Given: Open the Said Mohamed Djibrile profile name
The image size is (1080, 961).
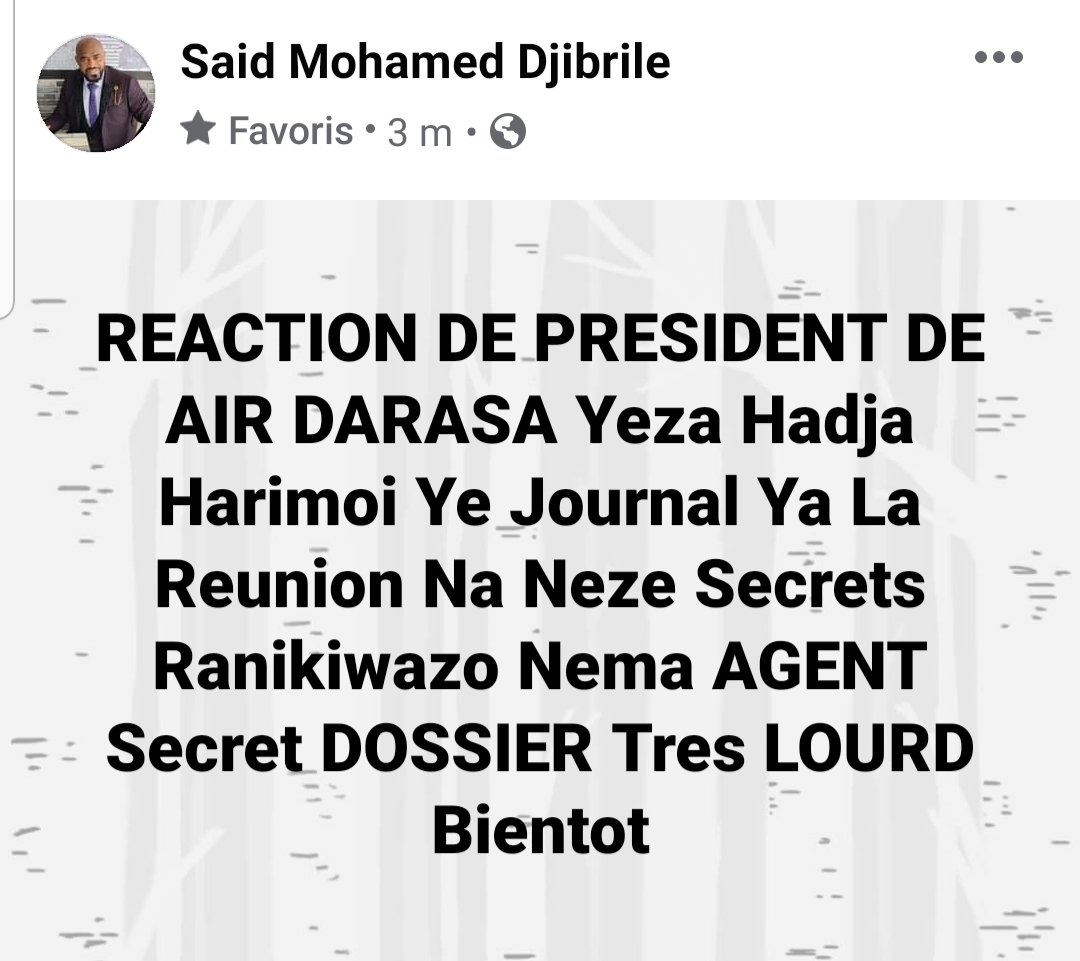Looking at the screenshot, I should tap(425, 63).
